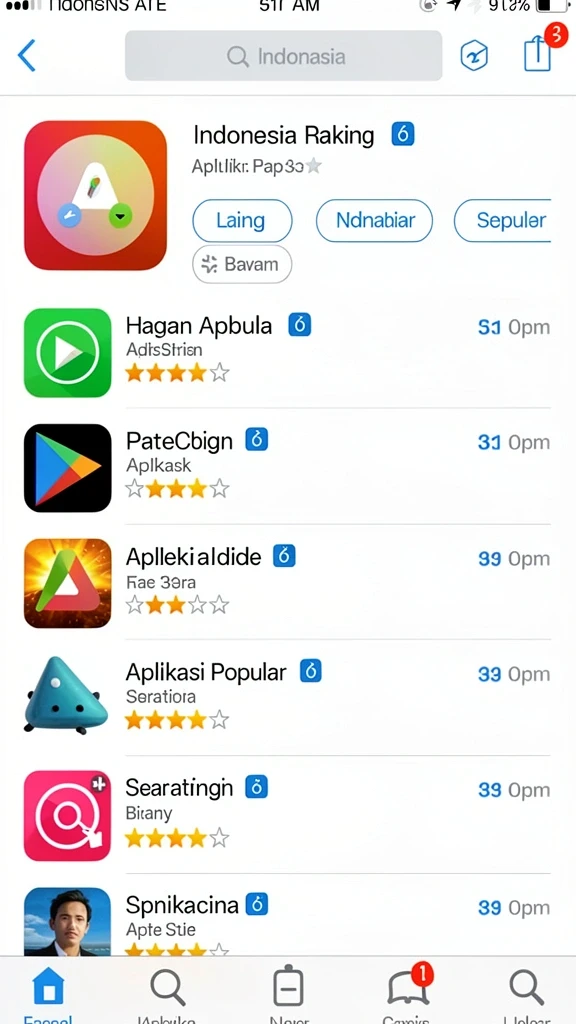Open the Hagan Apbula app row
Image resolution: width=576 pixels, height=1024 pixels.
pos(287,352)
